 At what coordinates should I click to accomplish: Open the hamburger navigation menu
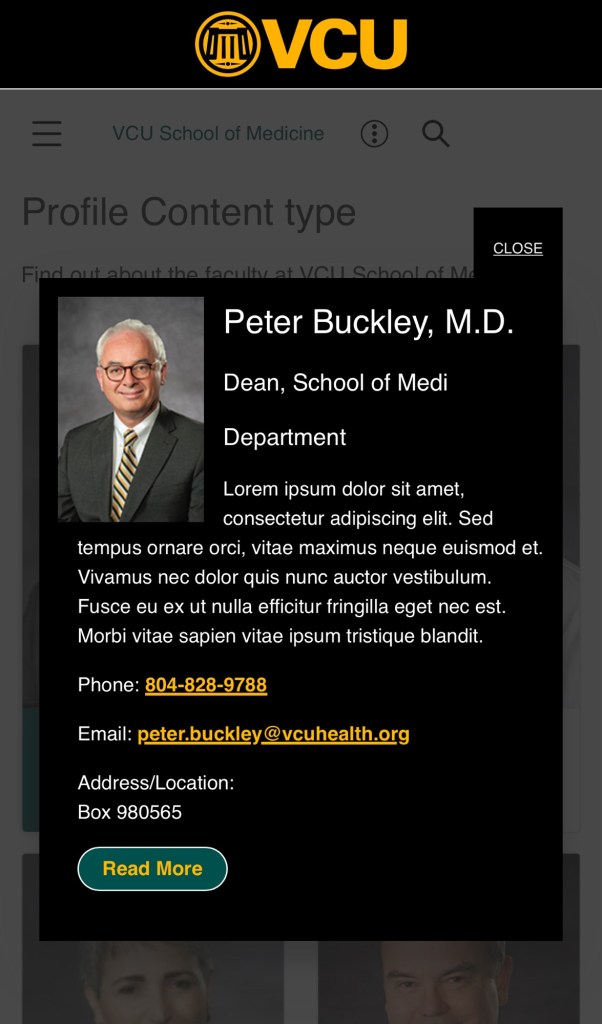point(47,134)
